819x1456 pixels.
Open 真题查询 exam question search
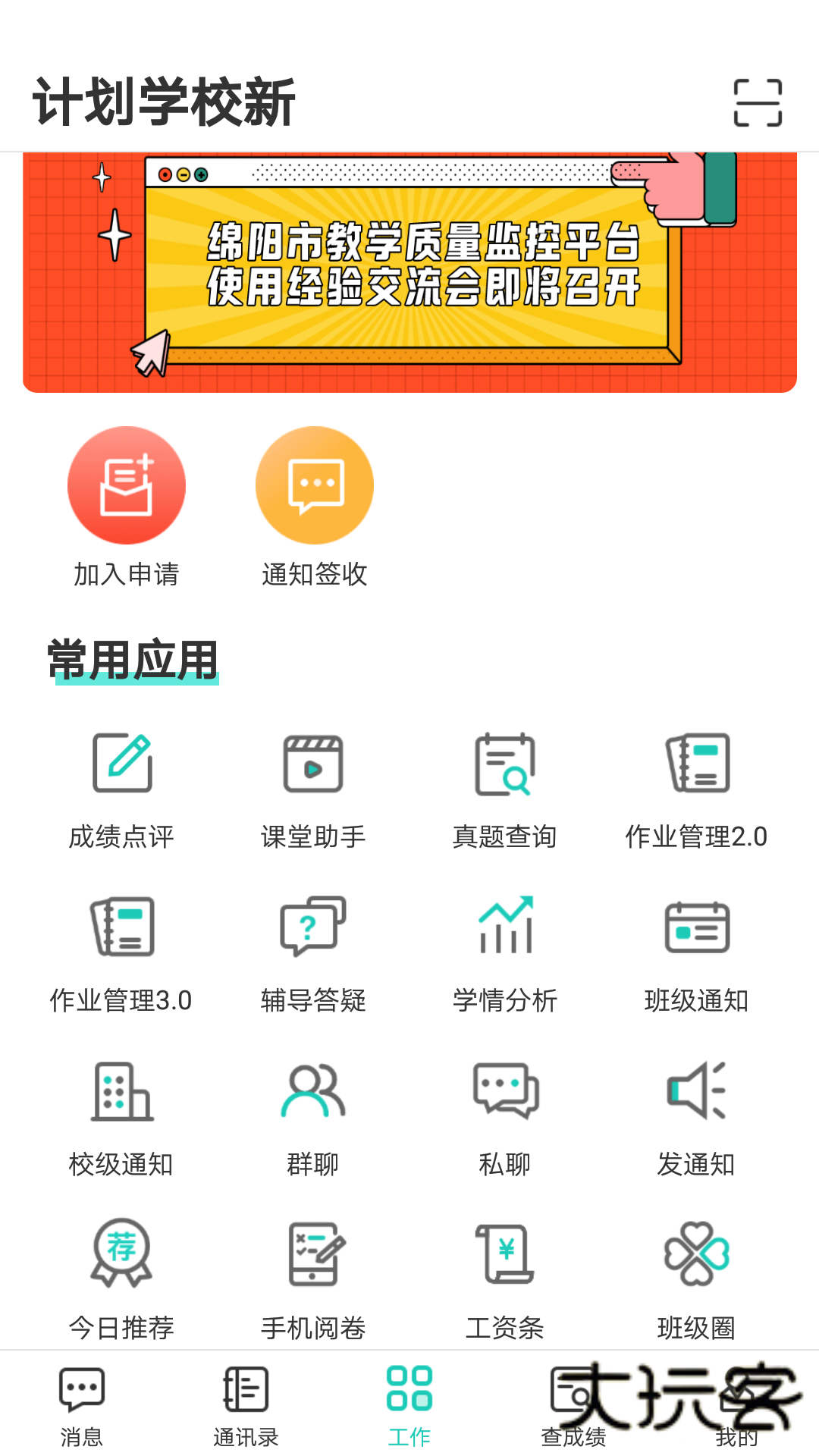click(x=505, y=789)
